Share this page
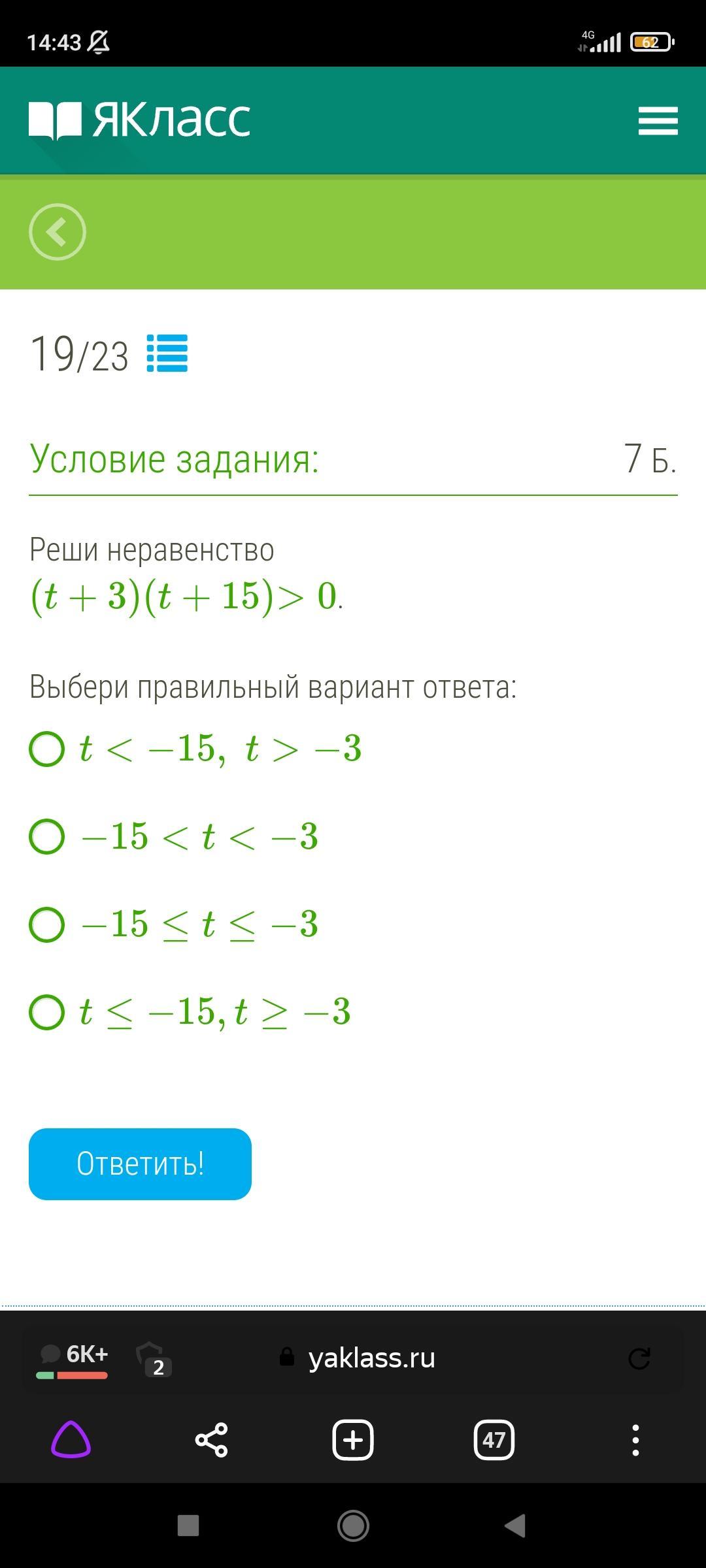The height and width of the screenshot is (1568, 706). point(211,1439)
